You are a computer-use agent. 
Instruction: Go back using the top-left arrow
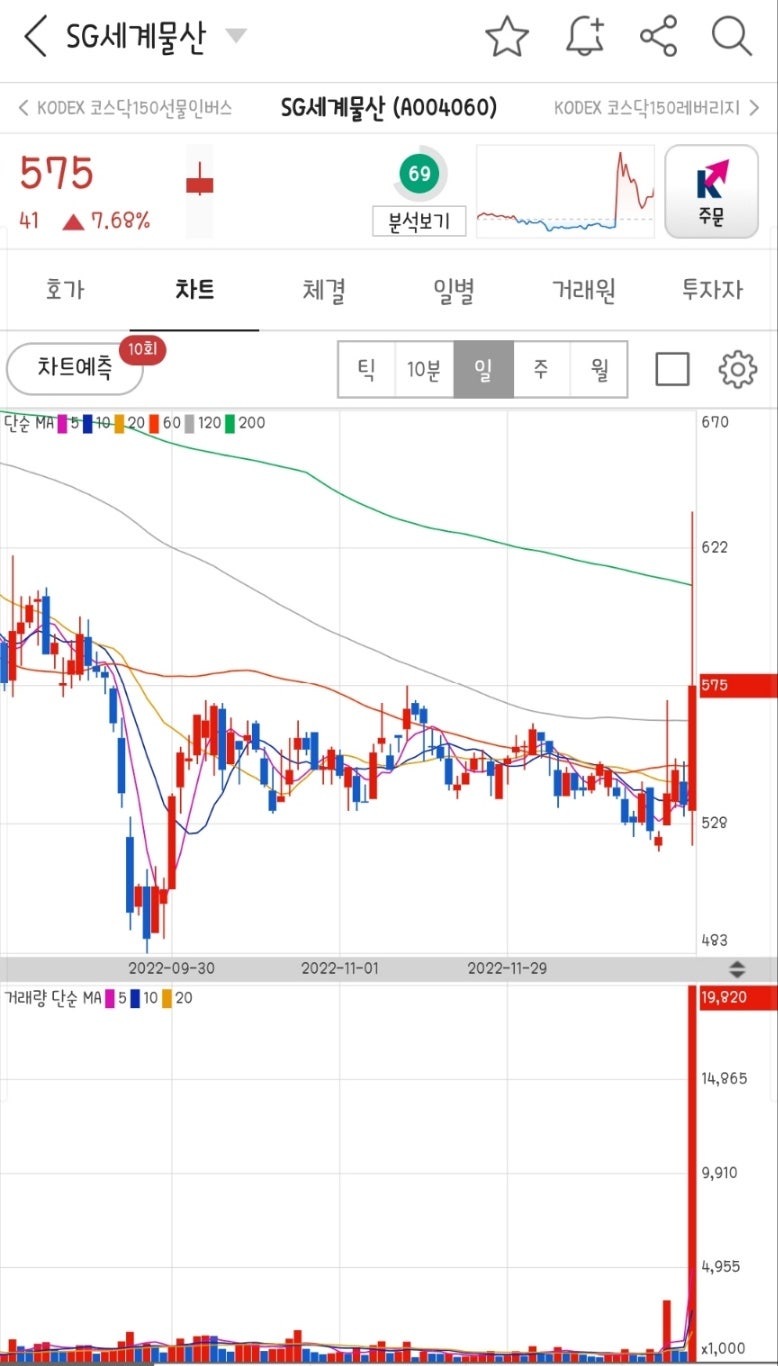pos(35,37)
